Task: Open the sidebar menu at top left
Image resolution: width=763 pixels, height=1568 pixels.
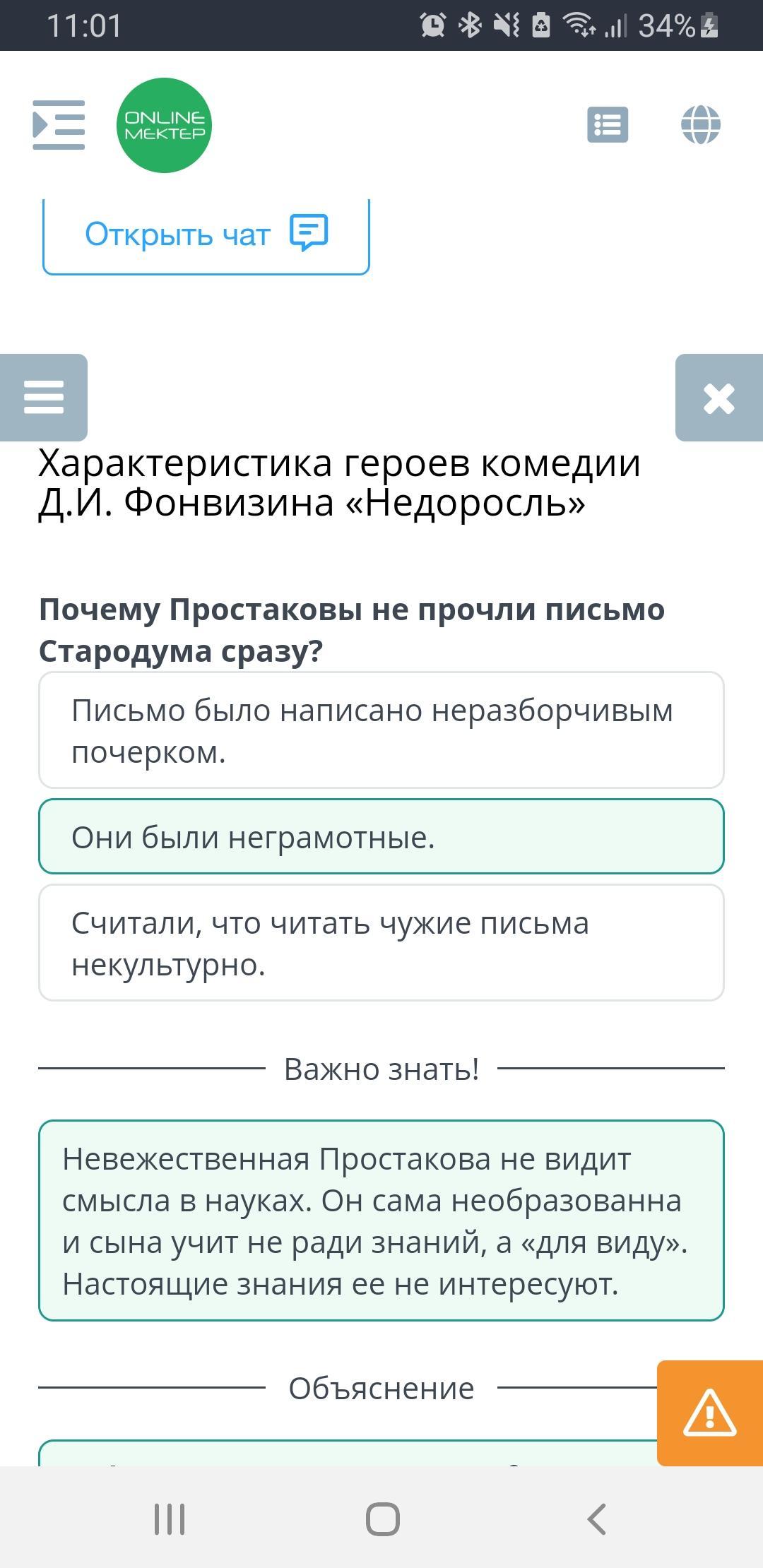Action: coord(59,125)
